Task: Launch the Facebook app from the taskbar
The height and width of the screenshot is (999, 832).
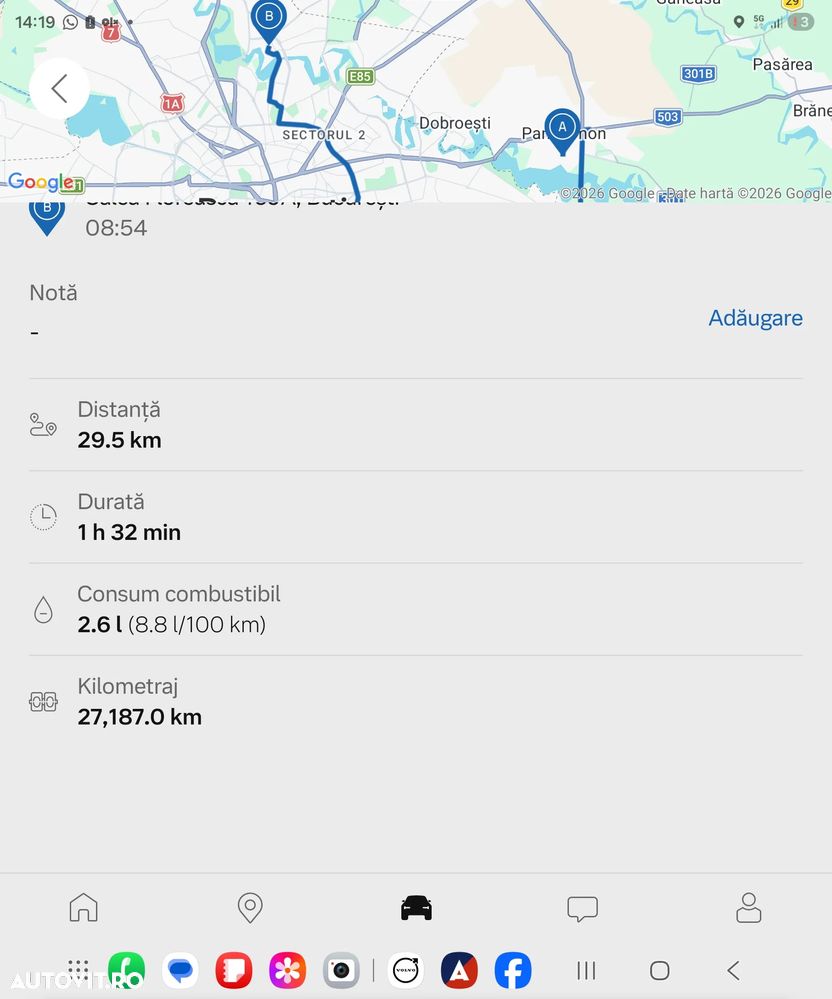Action: 513,970
